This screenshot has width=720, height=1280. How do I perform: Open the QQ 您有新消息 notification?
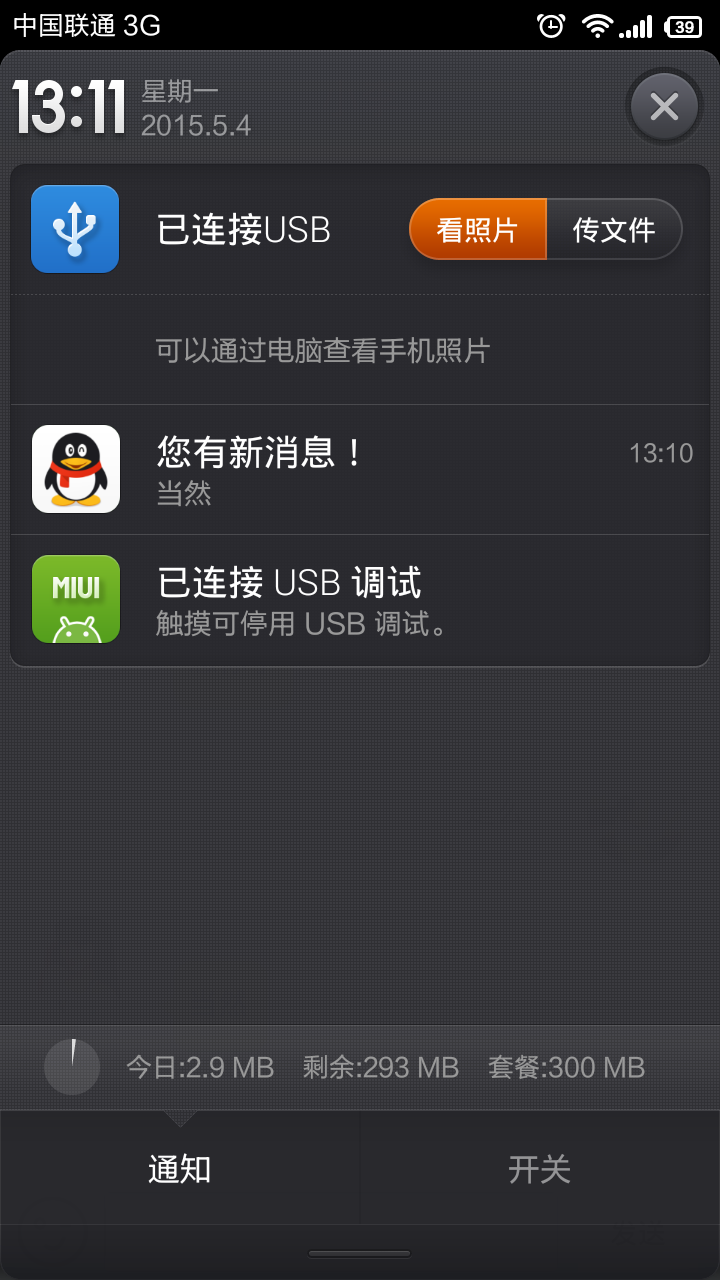point(360,470)
